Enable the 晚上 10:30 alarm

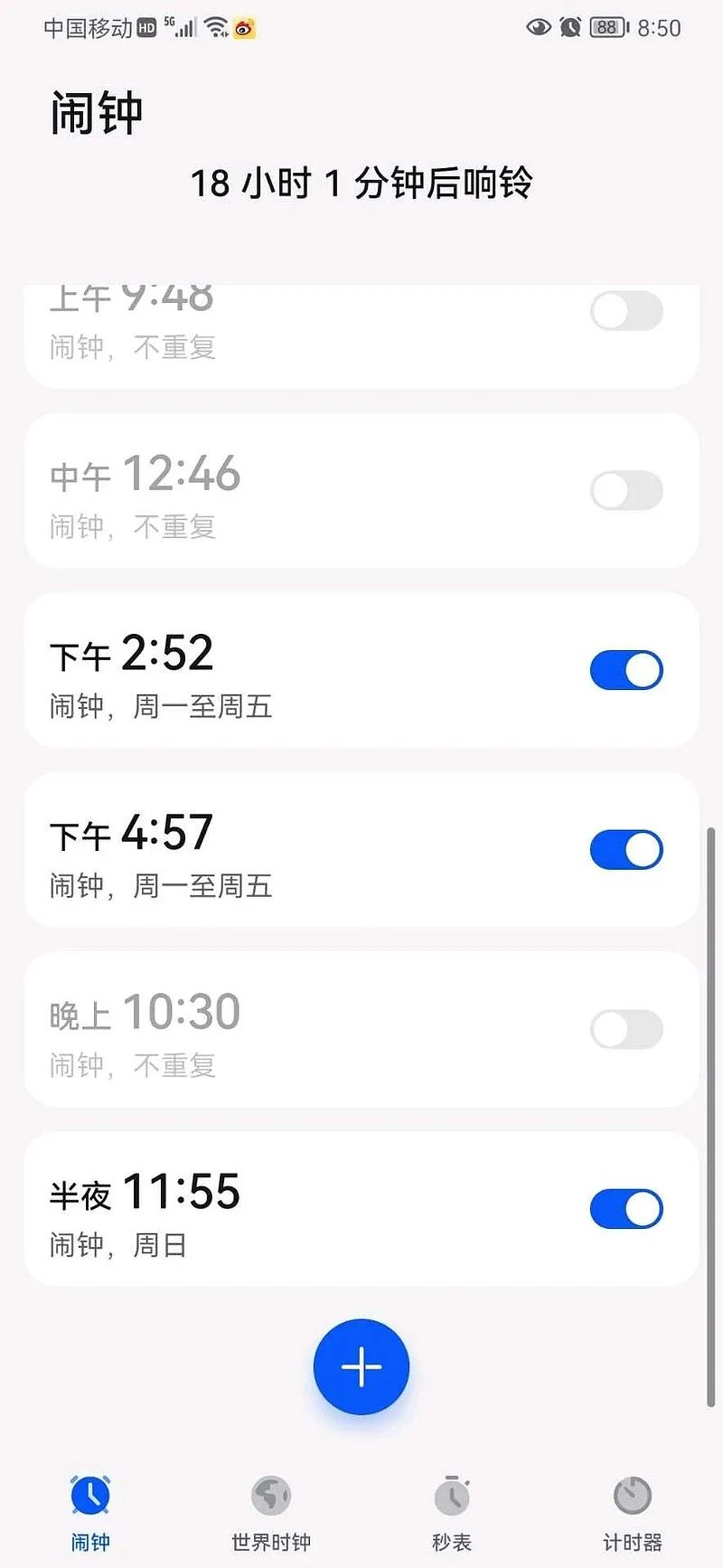626,1030
